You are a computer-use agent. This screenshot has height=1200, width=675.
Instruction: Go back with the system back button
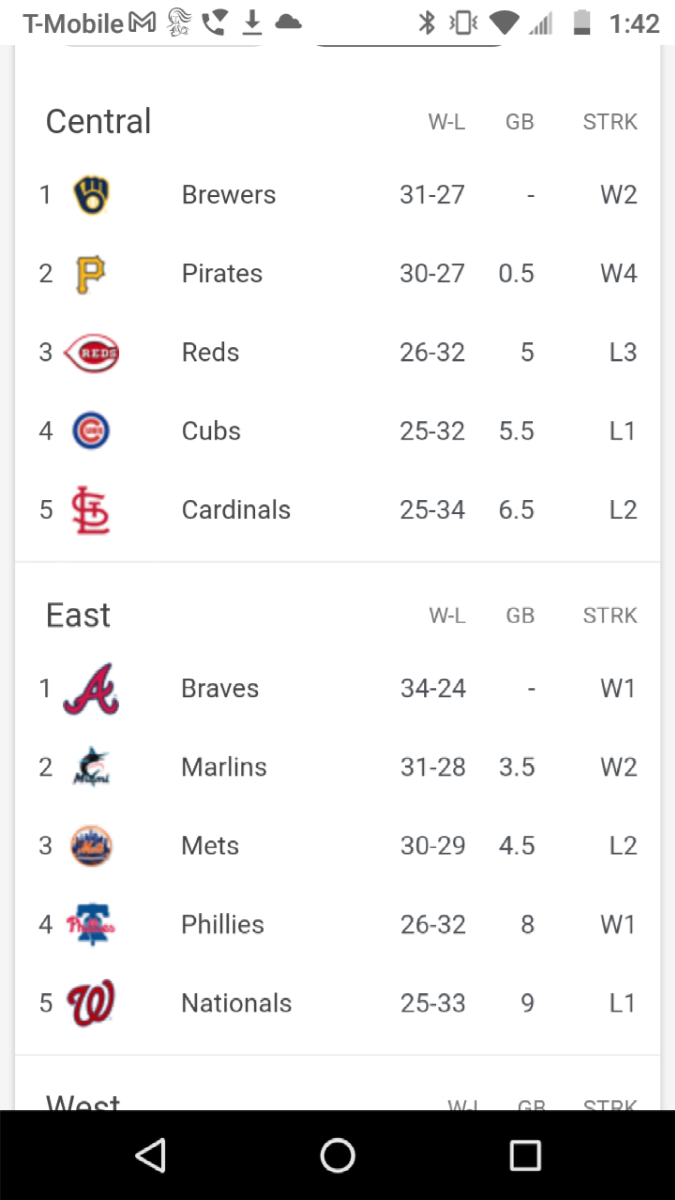pos(150,1155)
